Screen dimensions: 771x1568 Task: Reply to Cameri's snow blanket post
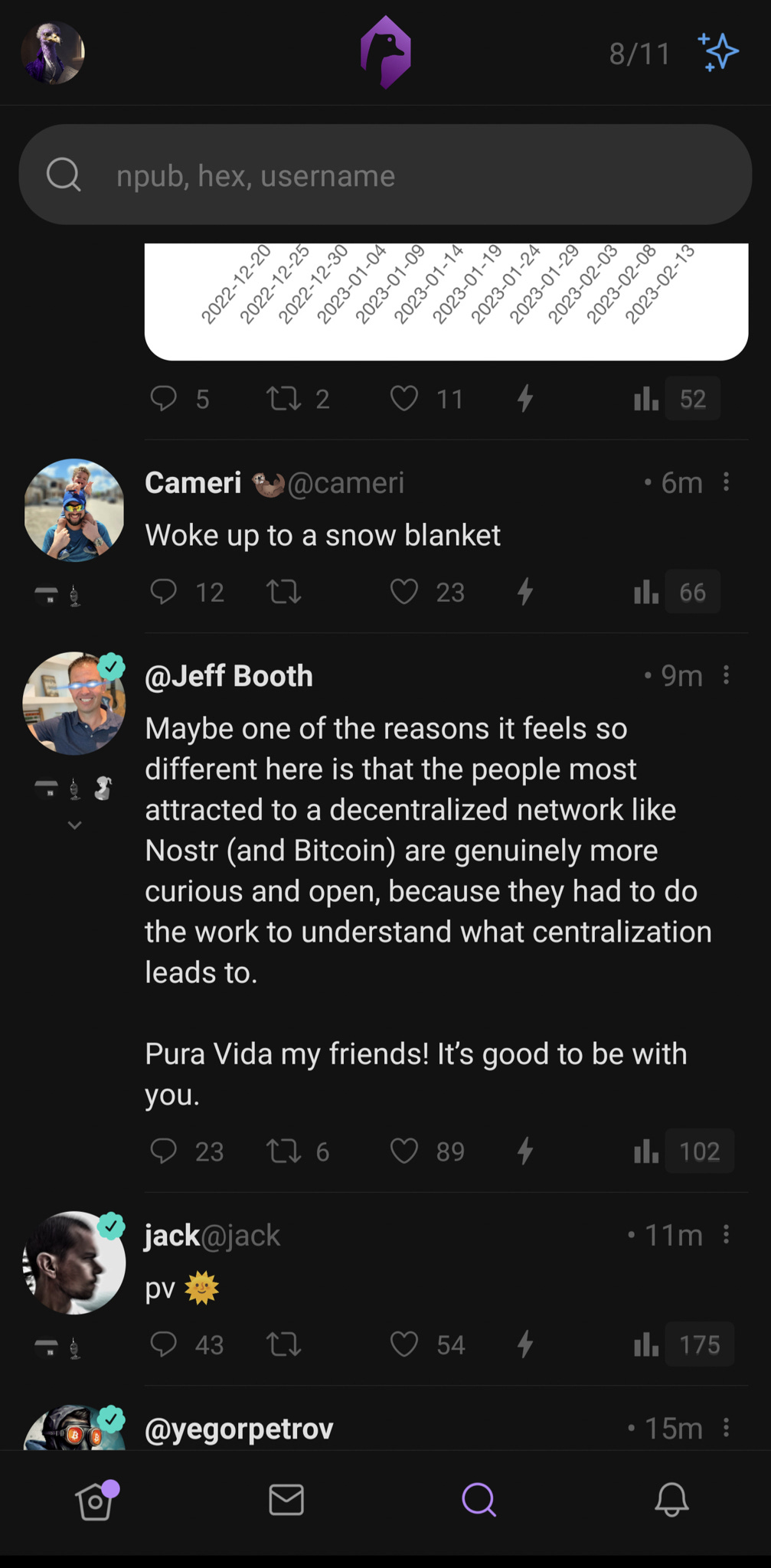tap(163, 592)
